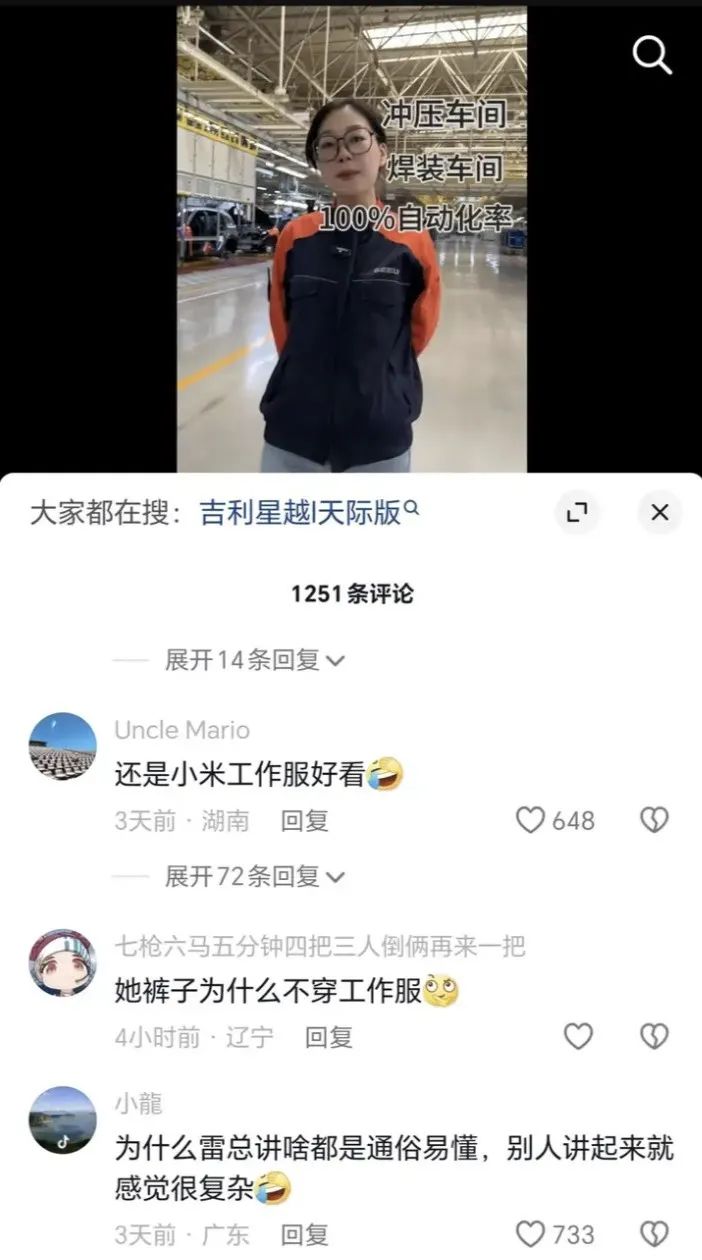Image resolution: width=702 pixels, height=1260 pixels.
Task: Like 小龍's comment
Action: tap(531, 1235)
